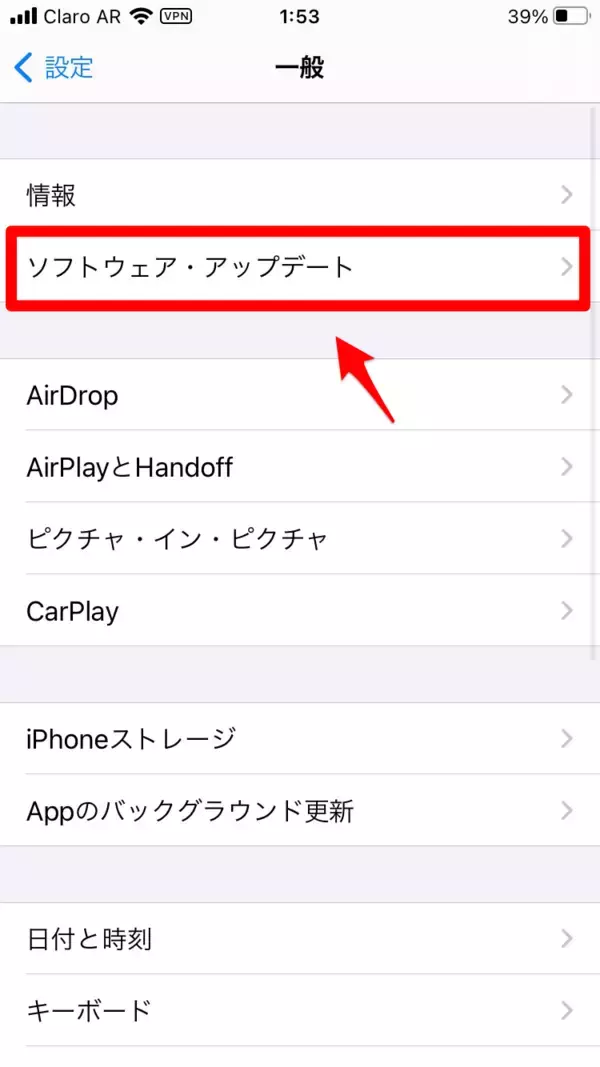The height and width of the screenshot is (1067, 600).
Task: Open ピクチャ・イン・ピクチャ settings
Action: [300, 539]
